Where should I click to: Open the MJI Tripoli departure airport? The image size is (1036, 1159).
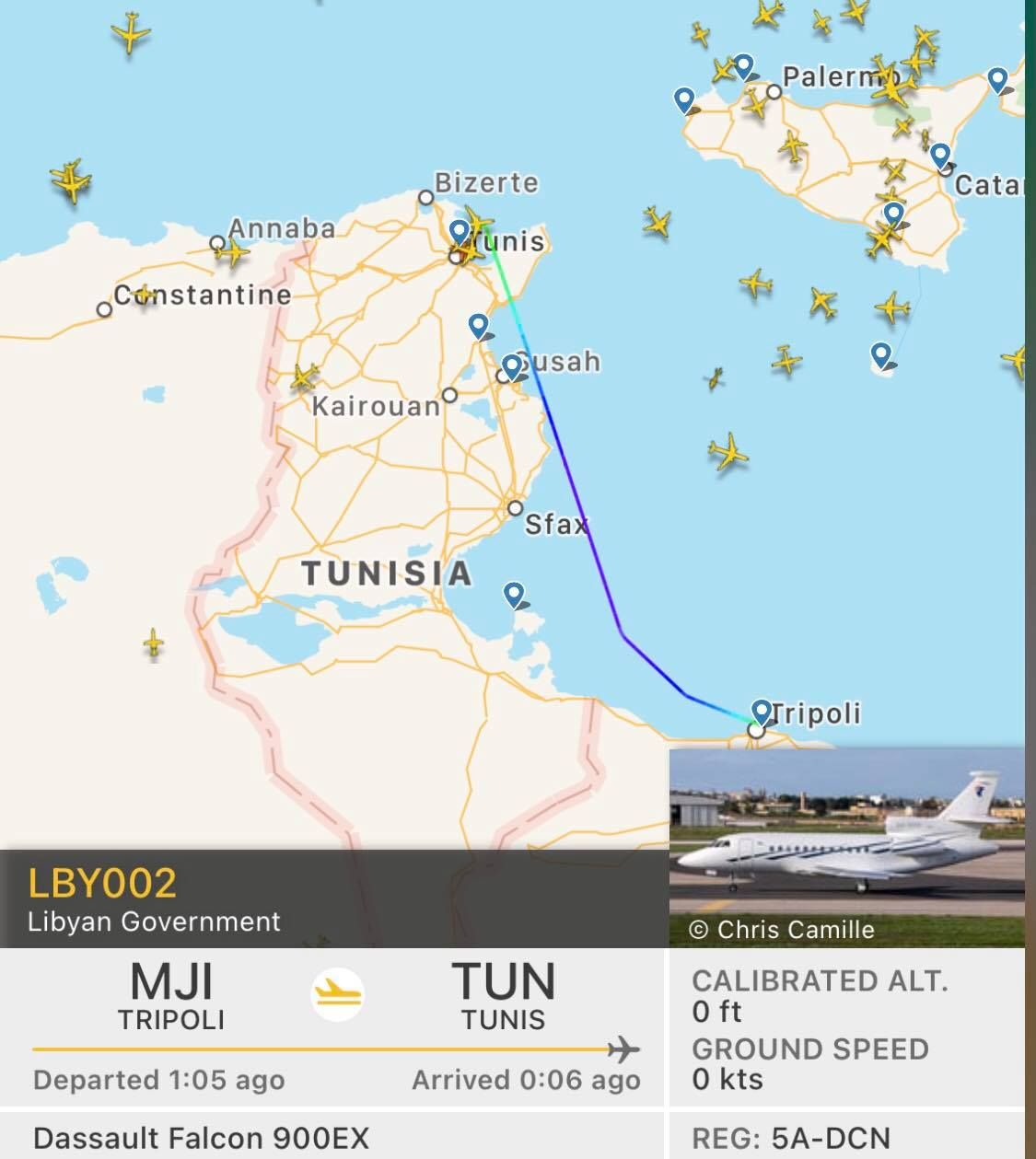click(x=171, y=994)
